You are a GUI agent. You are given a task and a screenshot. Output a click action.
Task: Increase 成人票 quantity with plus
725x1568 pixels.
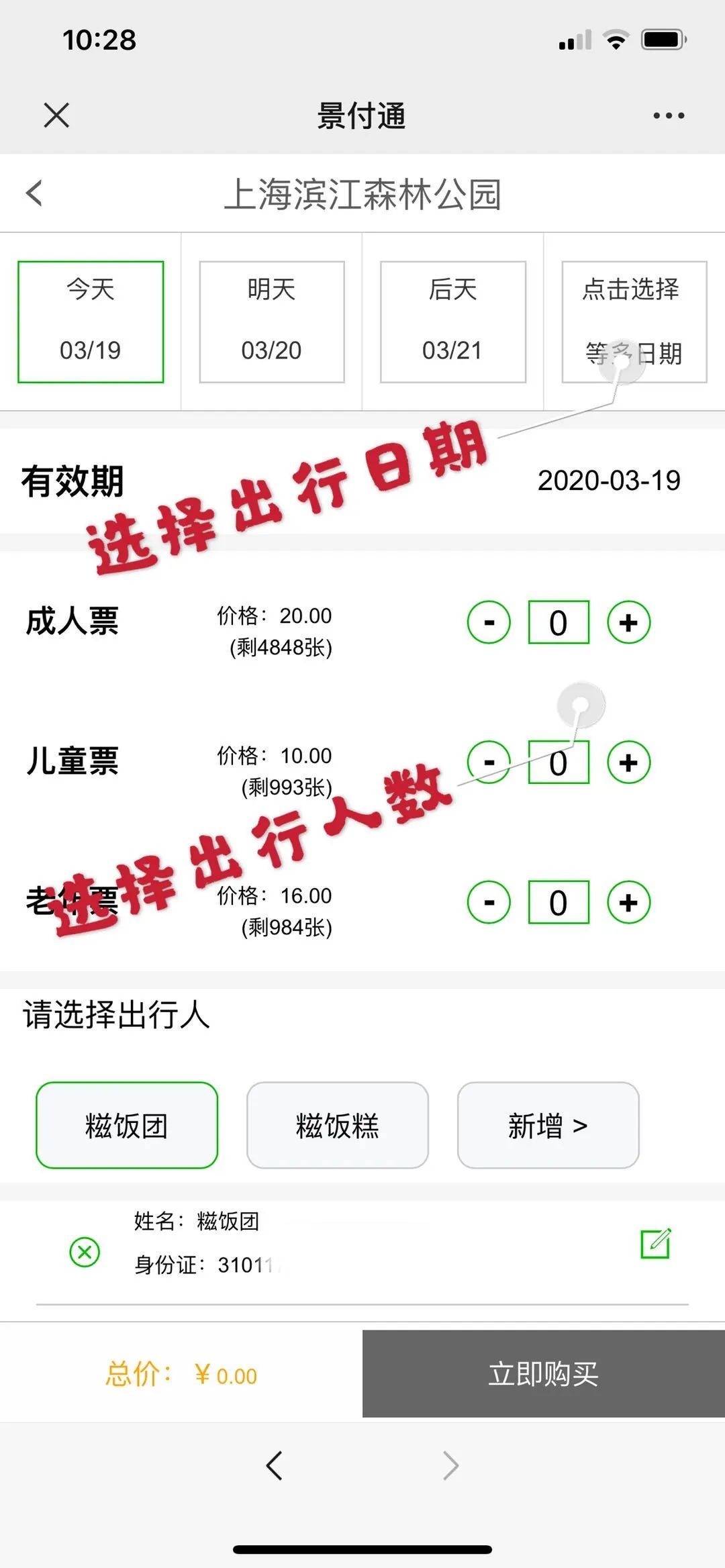point(628,622)
